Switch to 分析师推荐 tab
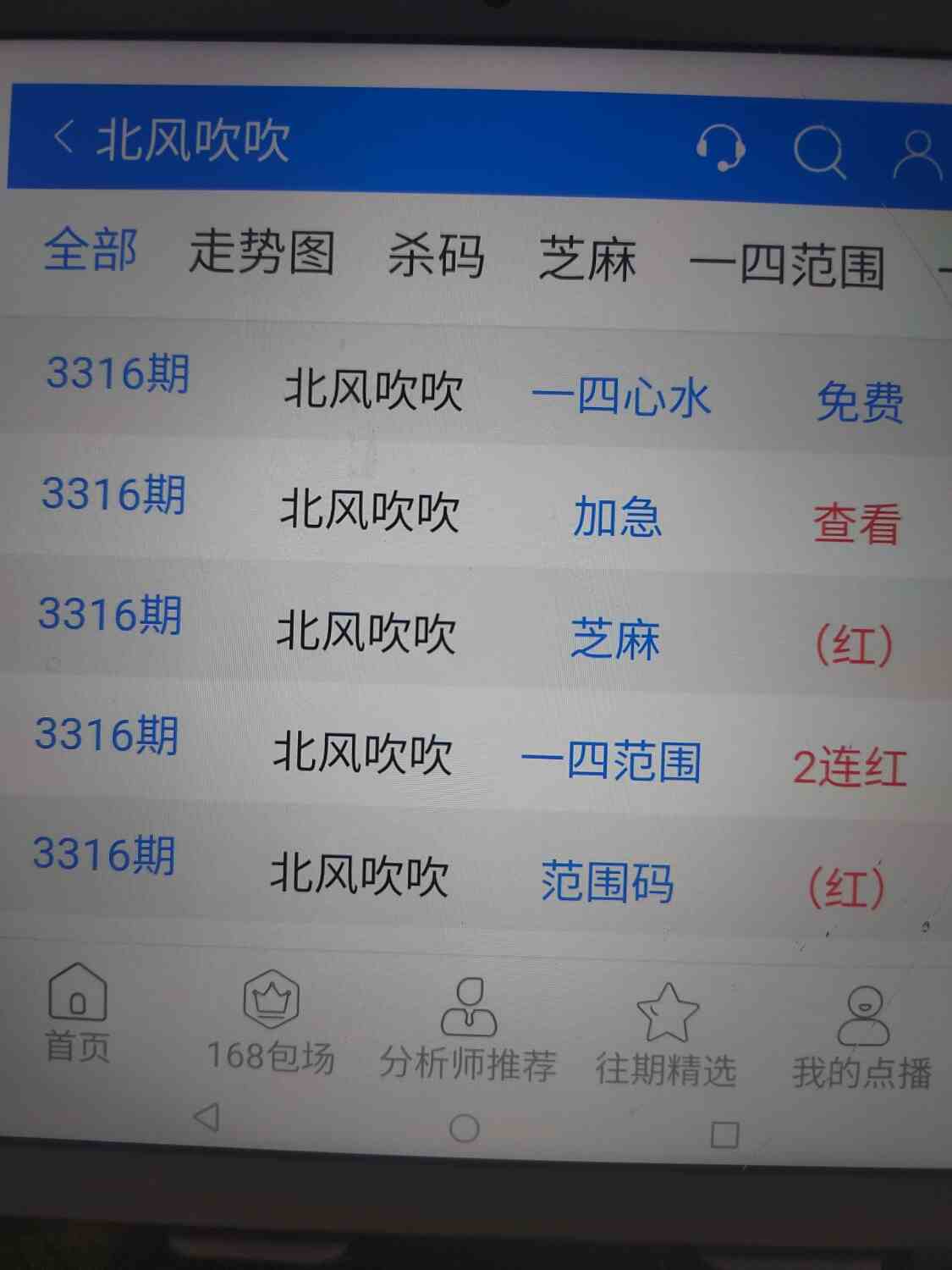952x1270 pixels. tap(468, 1029)
